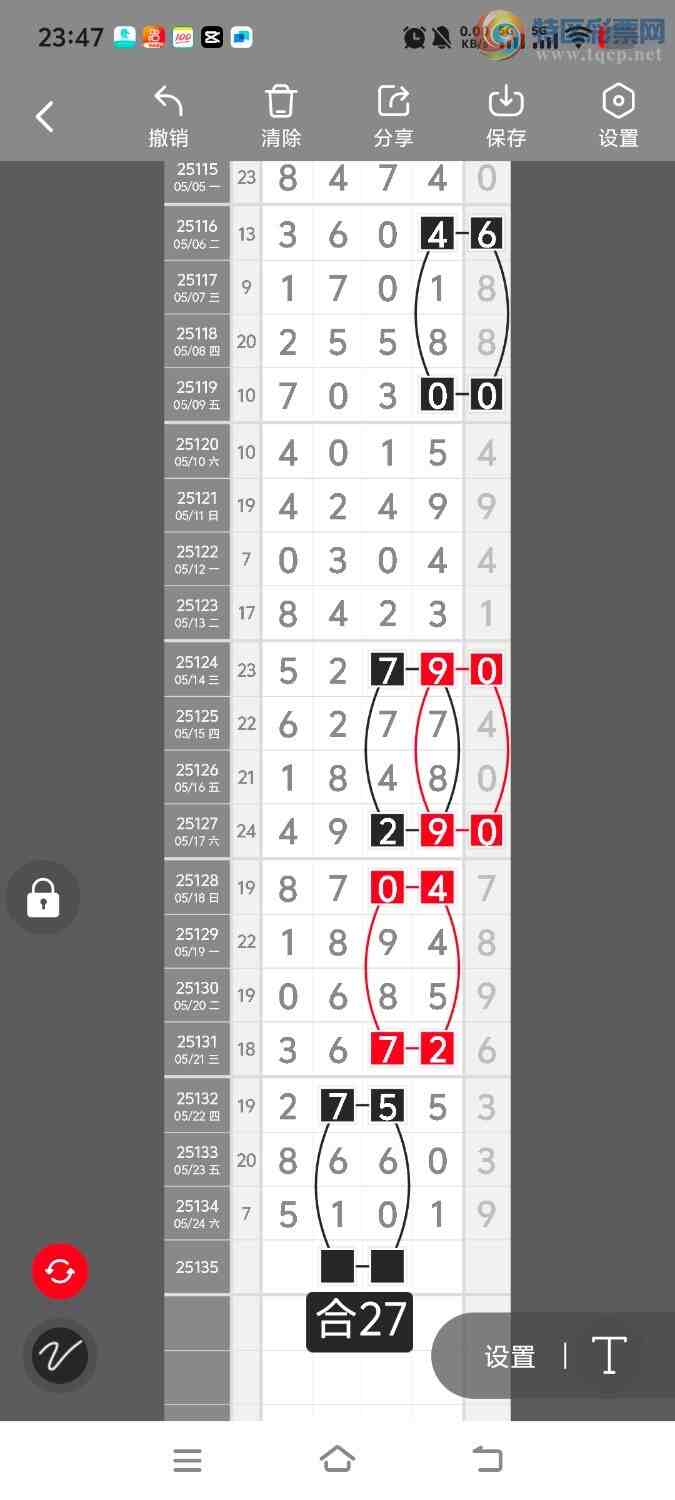This screenshot has height=1500, width=675.
Task: Clear all markings with 清除
Action: pos(281,116)
